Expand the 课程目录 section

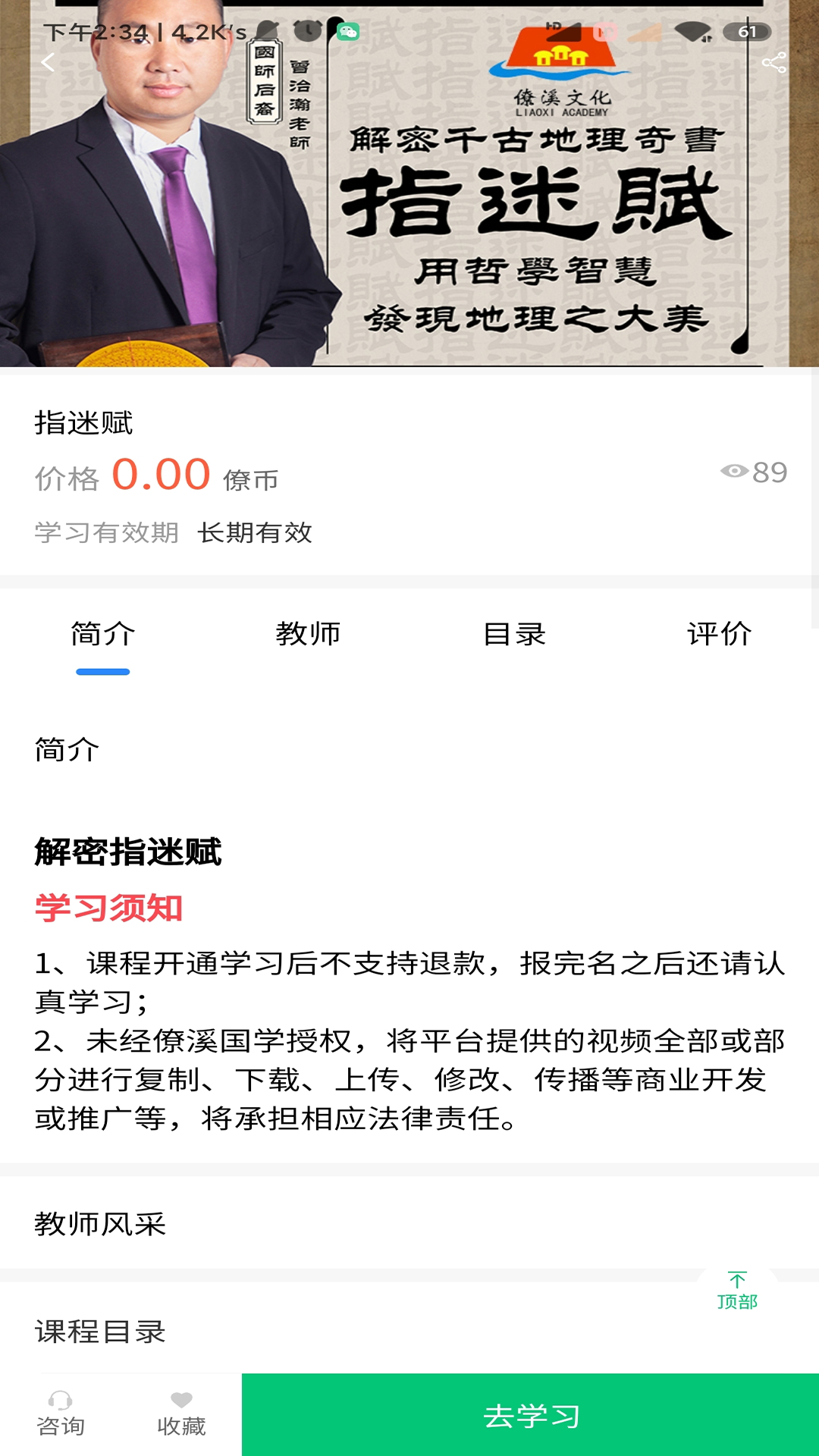point(99,1332)
